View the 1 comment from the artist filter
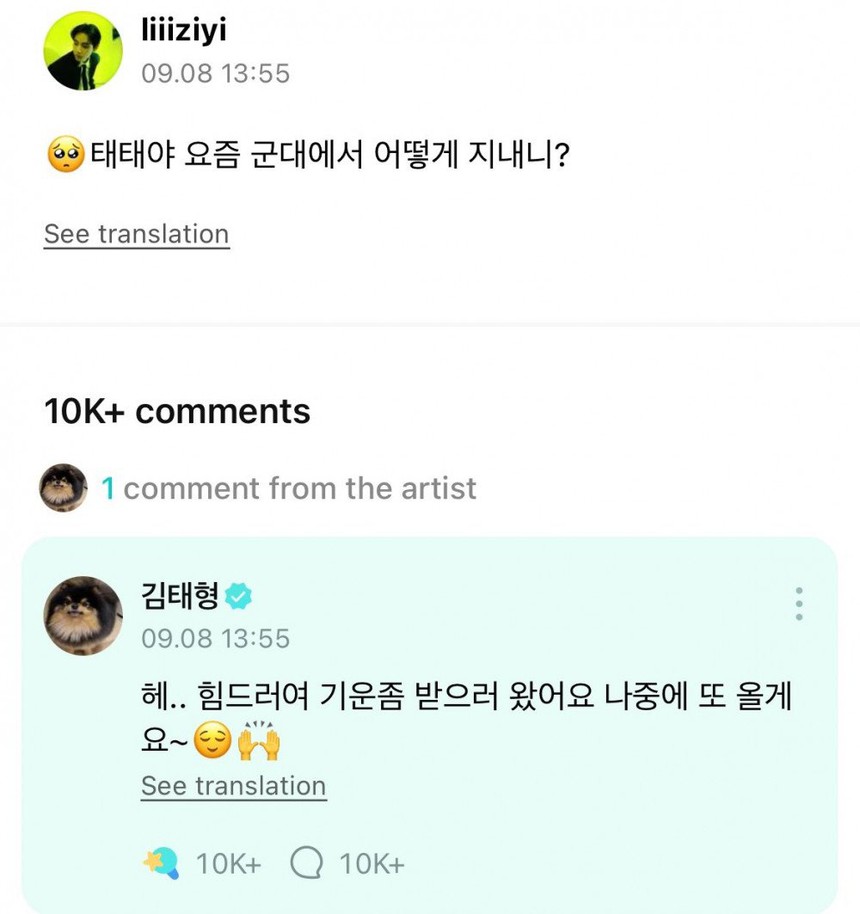860x914 pixels. pyautogui.click(x=289, y=489)
